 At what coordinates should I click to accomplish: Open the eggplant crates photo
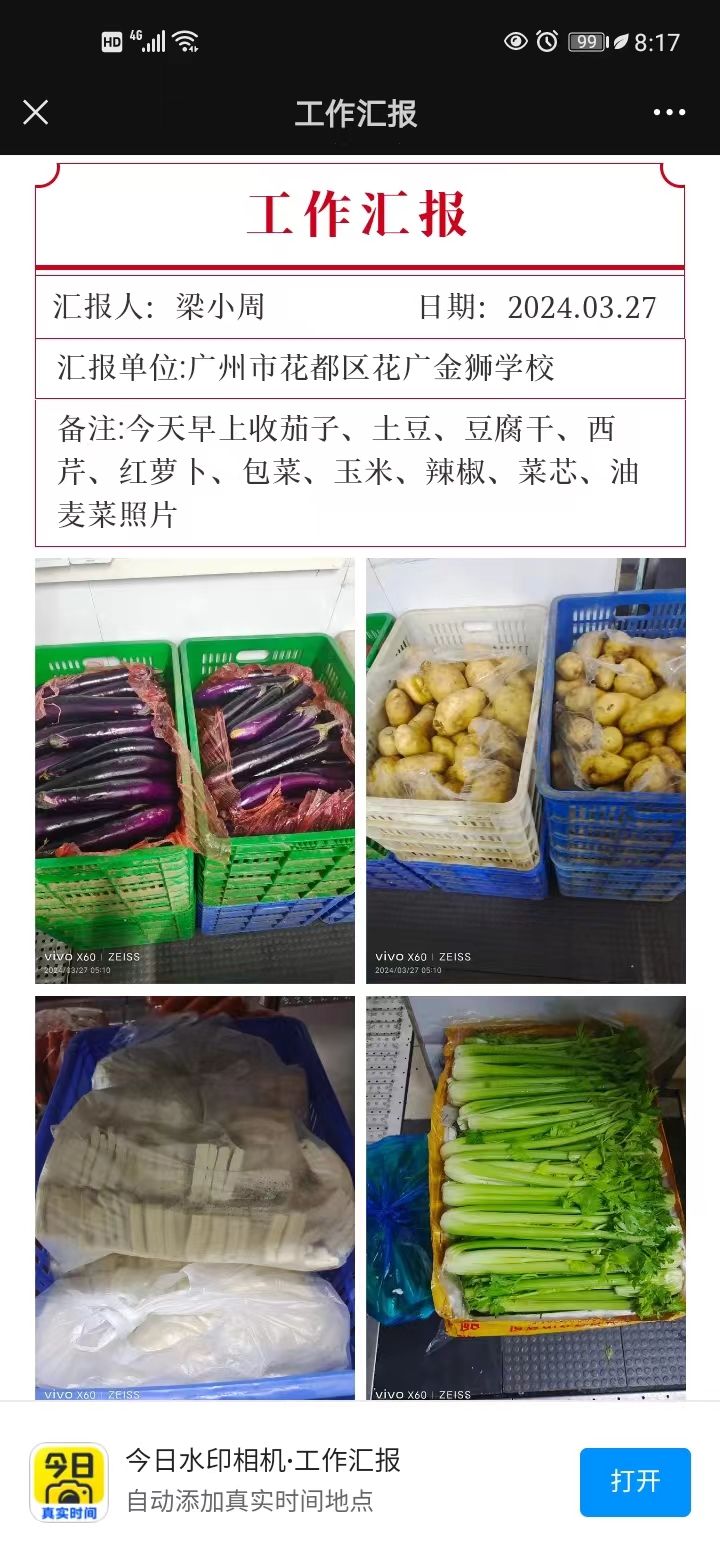pos(195,770)
